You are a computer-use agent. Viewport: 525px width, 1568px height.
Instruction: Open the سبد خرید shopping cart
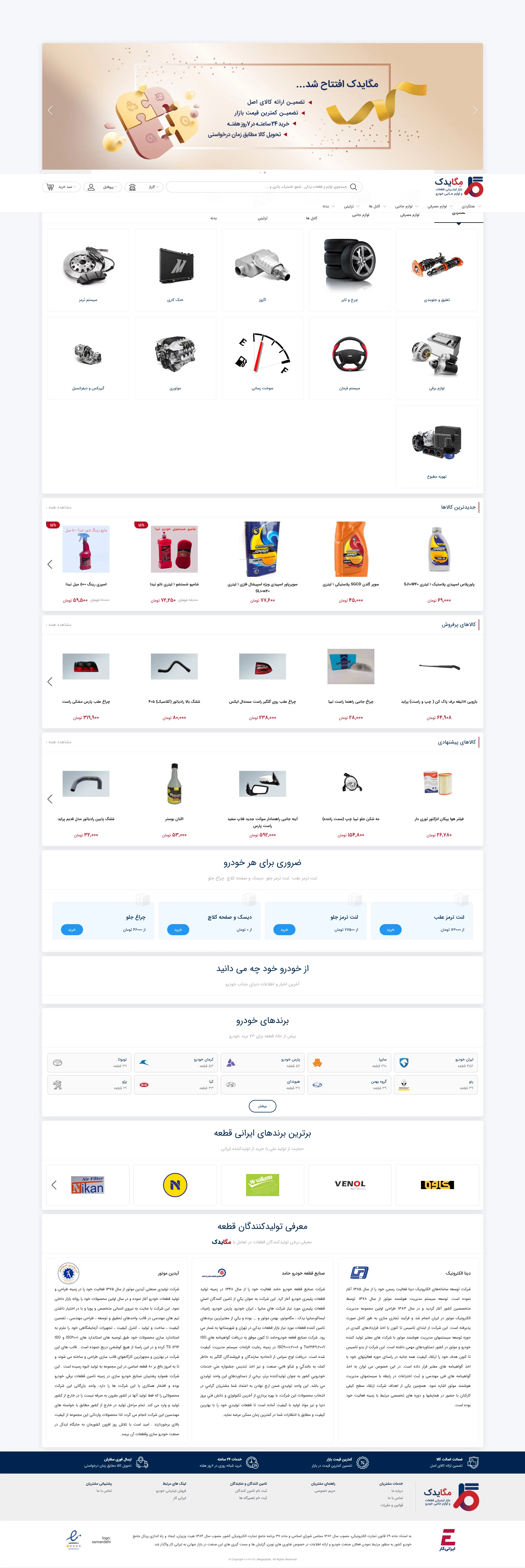click(62, 187)
